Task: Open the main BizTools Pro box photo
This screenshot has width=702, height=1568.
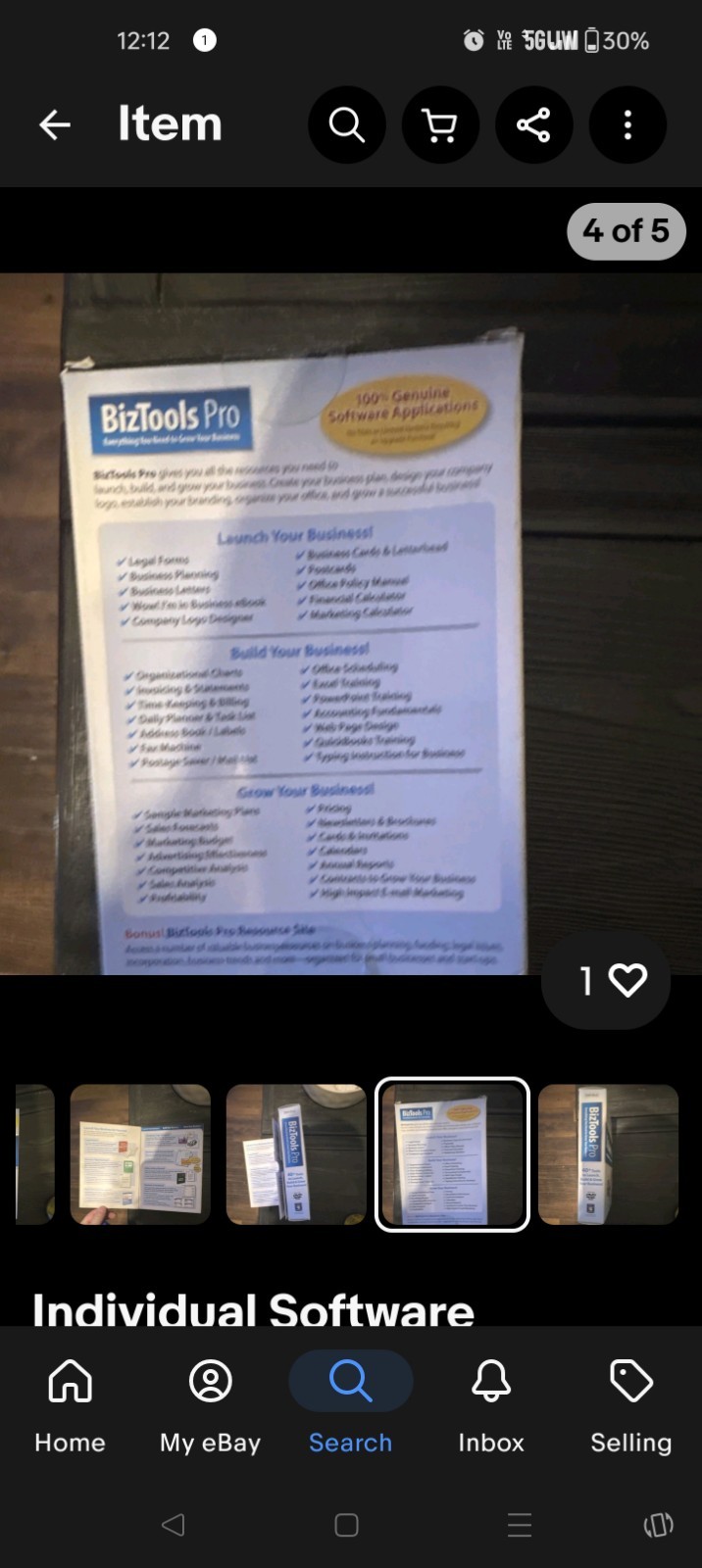Action: click(x=351, y=623)
